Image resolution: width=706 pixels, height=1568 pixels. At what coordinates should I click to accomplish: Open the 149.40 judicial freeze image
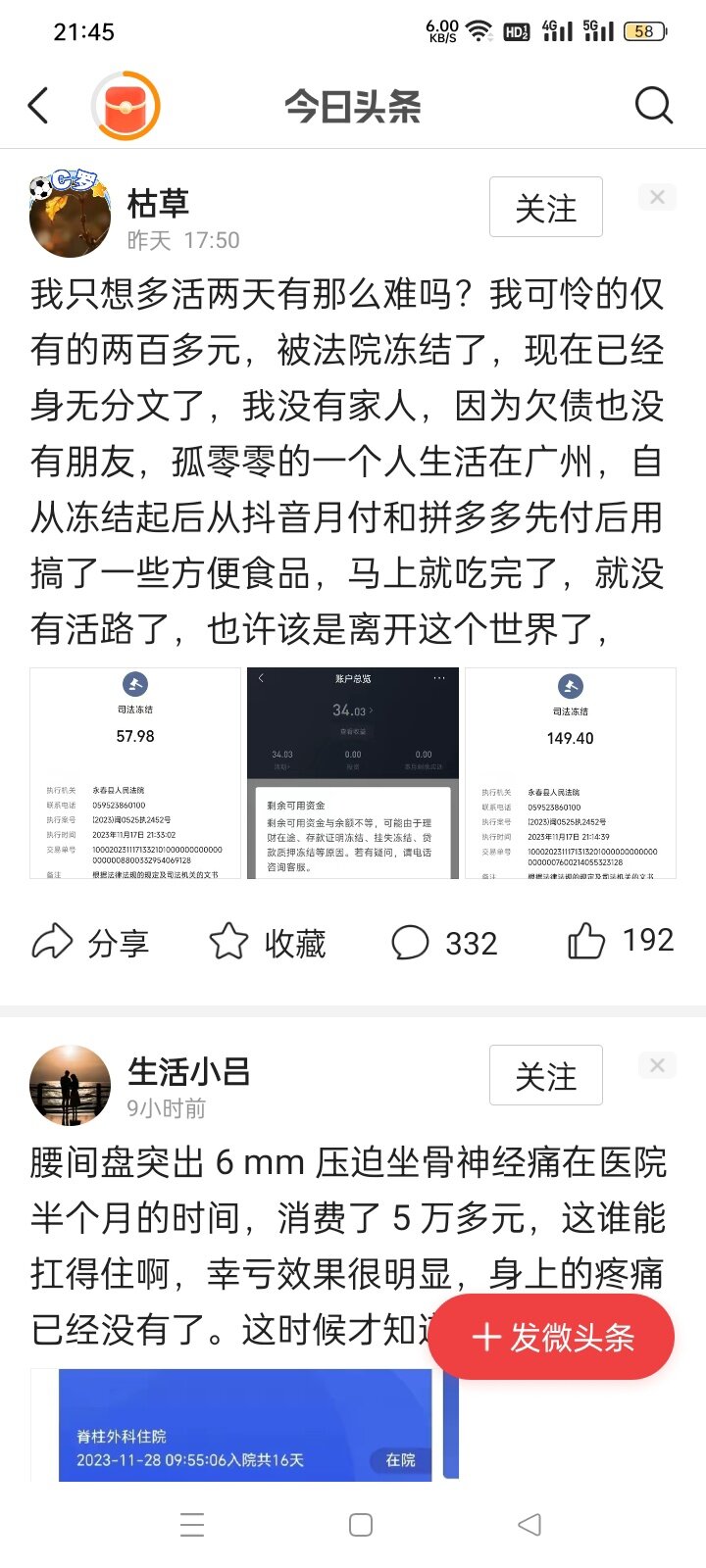(x=571, y=773)
